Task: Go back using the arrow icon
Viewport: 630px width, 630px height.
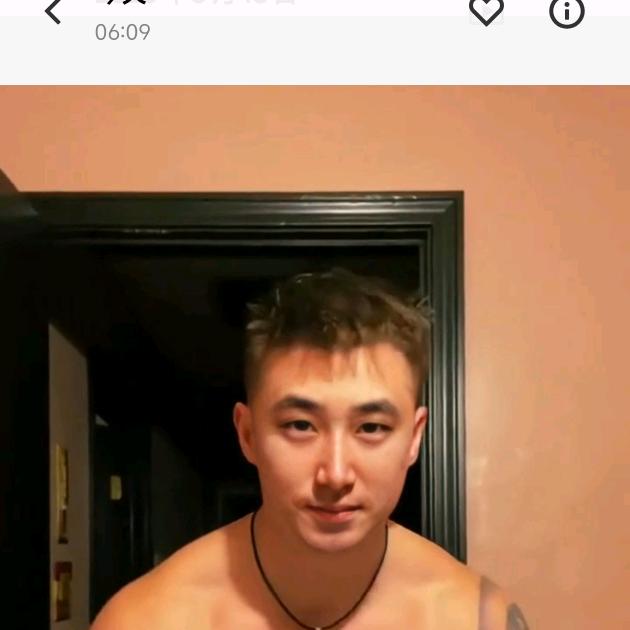Action: pyautogui.click(x=53, y=11)
